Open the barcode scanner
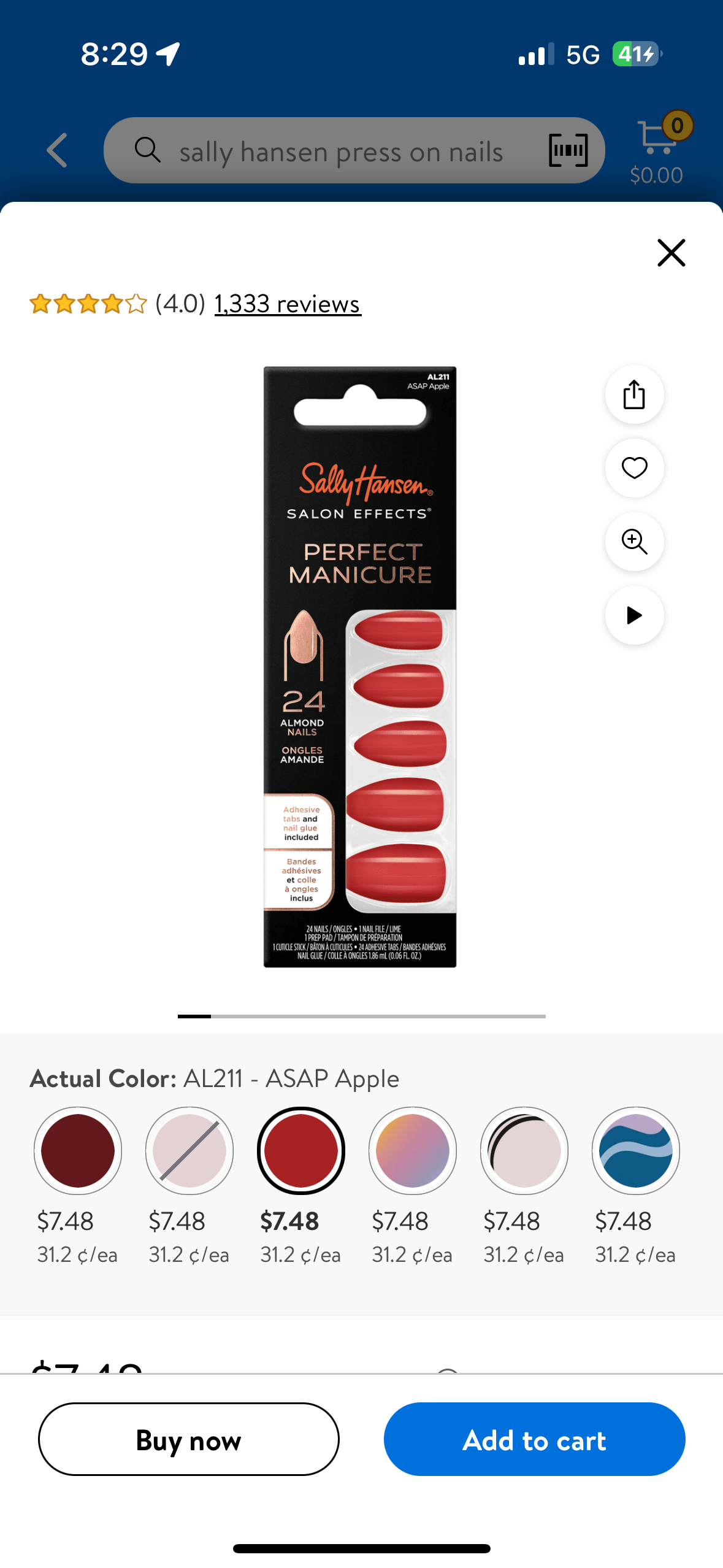The width and height of the screenshot is (723, 1568). [568, 150]
